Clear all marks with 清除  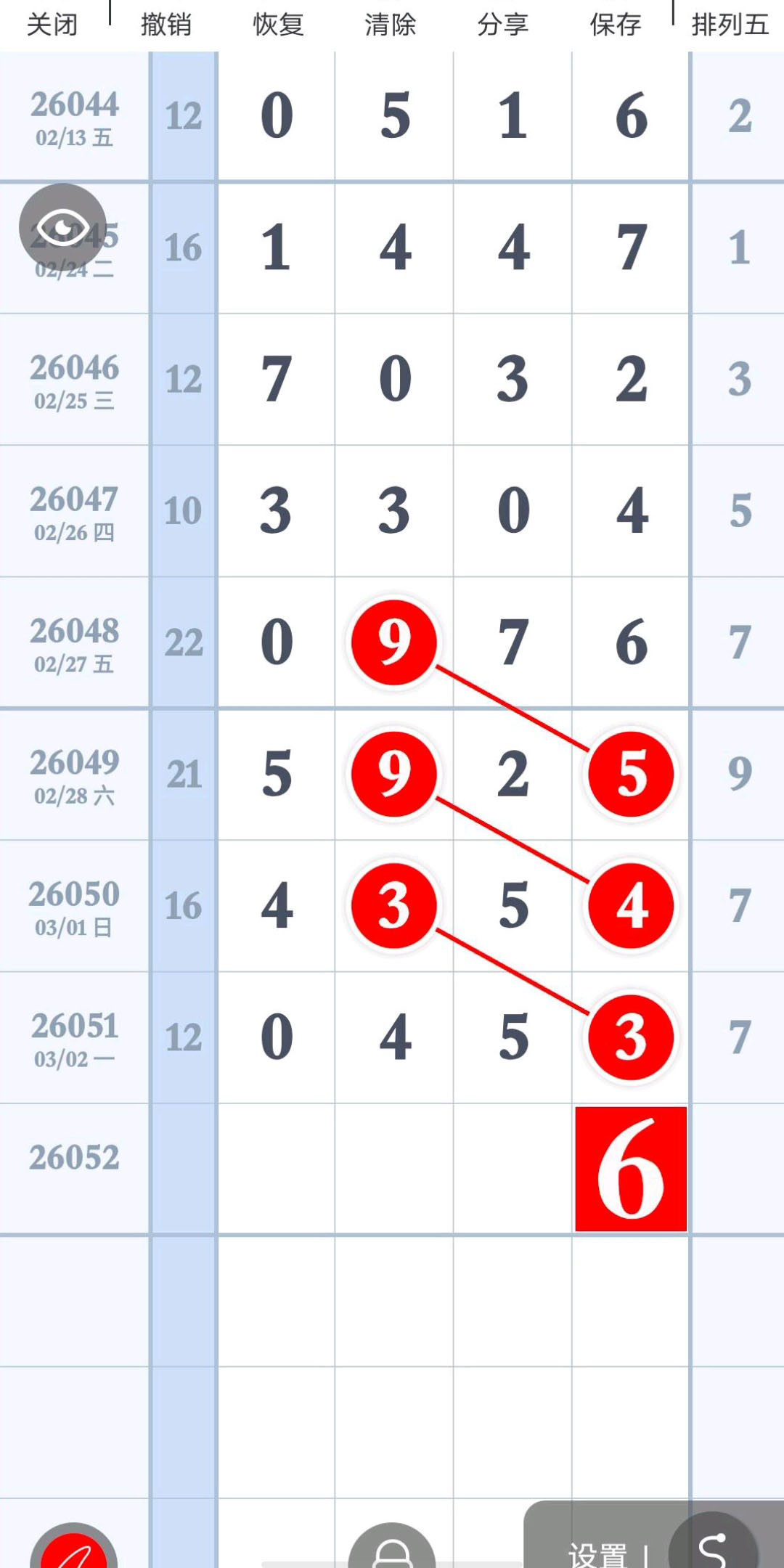(391, 25)
